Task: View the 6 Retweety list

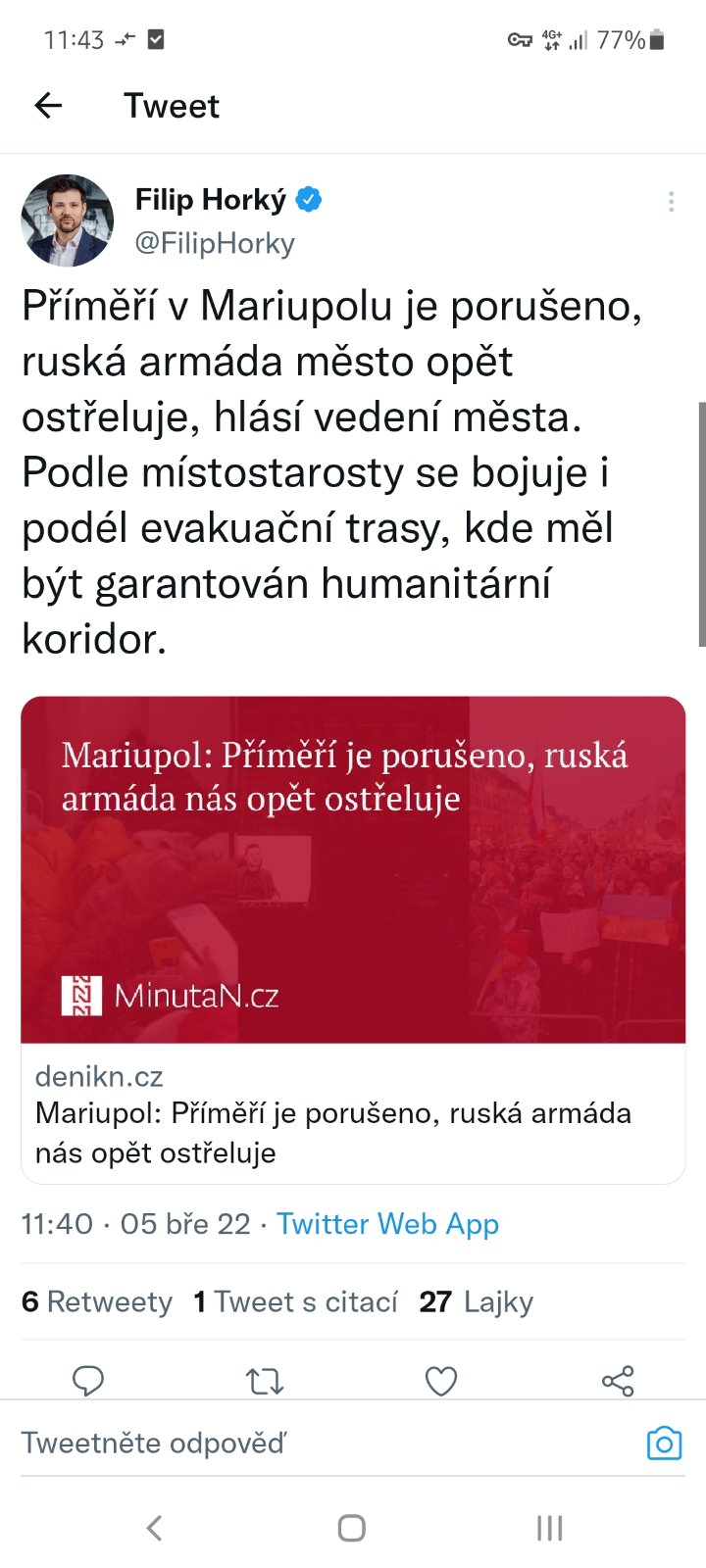Action: [97, 1301]
